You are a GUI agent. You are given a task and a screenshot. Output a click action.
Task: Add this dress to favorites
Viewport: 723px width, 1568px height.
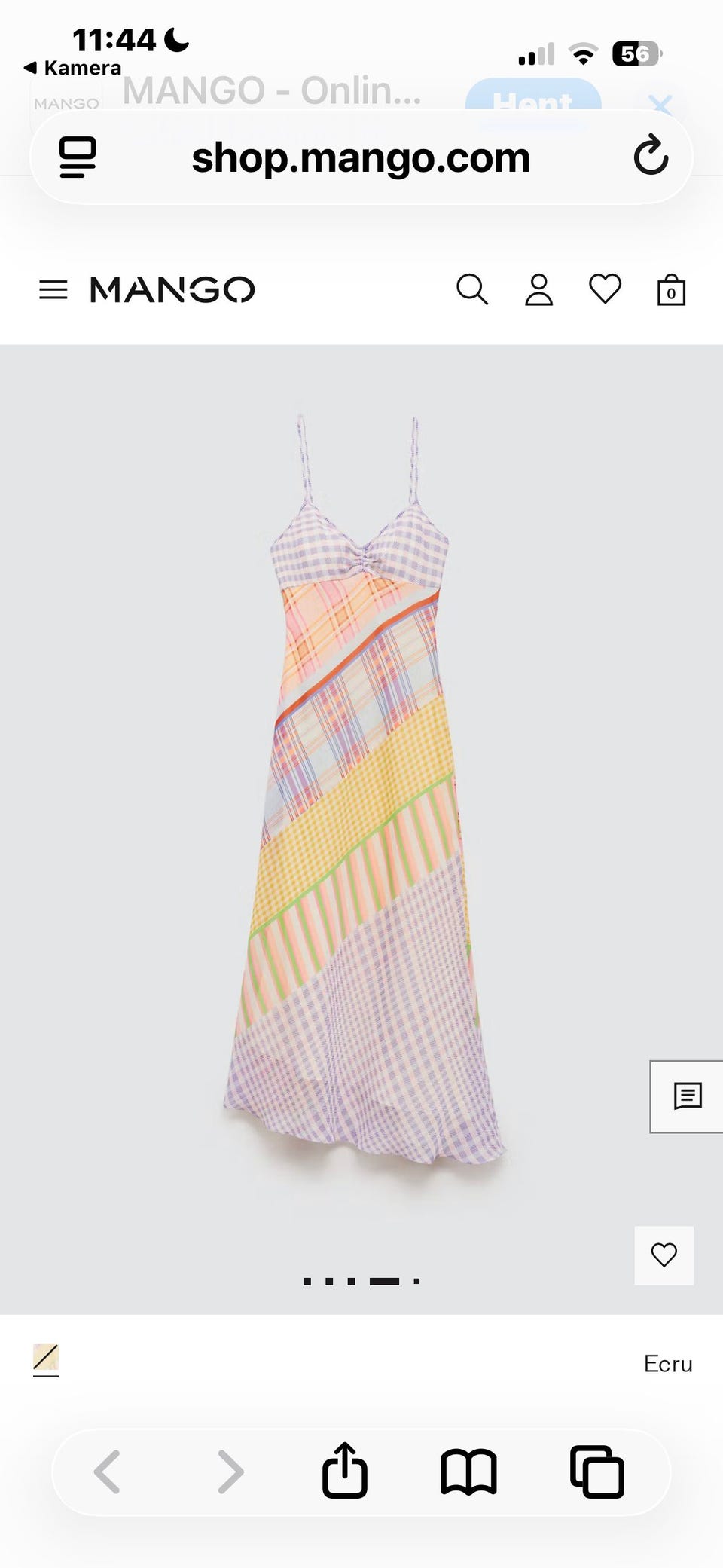664,1255
